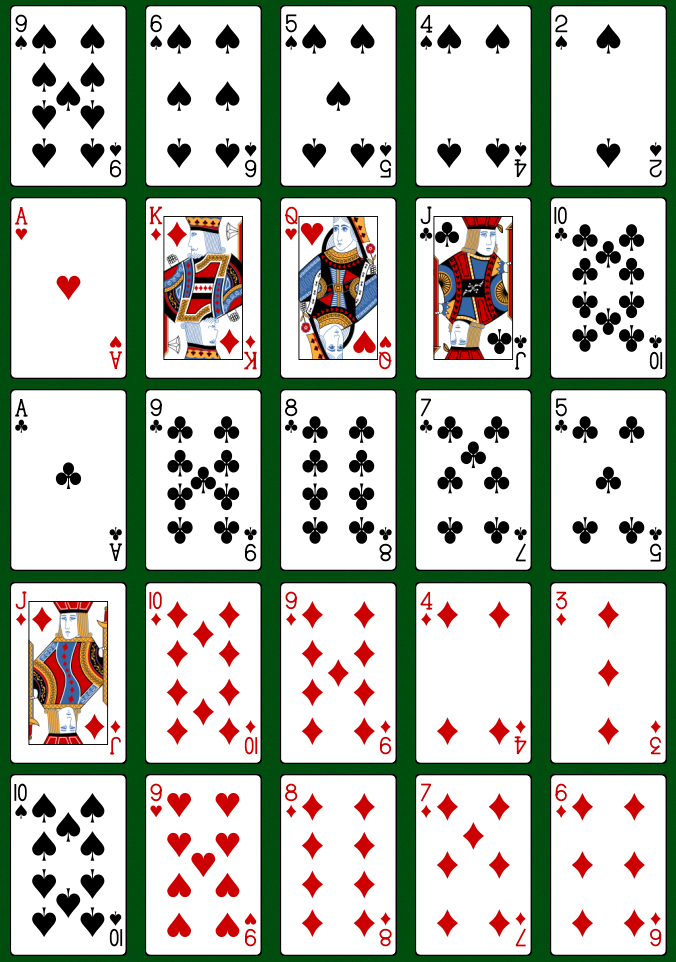Select the jack of clubs card
This screenshot has height=962, width=676.
473,288
